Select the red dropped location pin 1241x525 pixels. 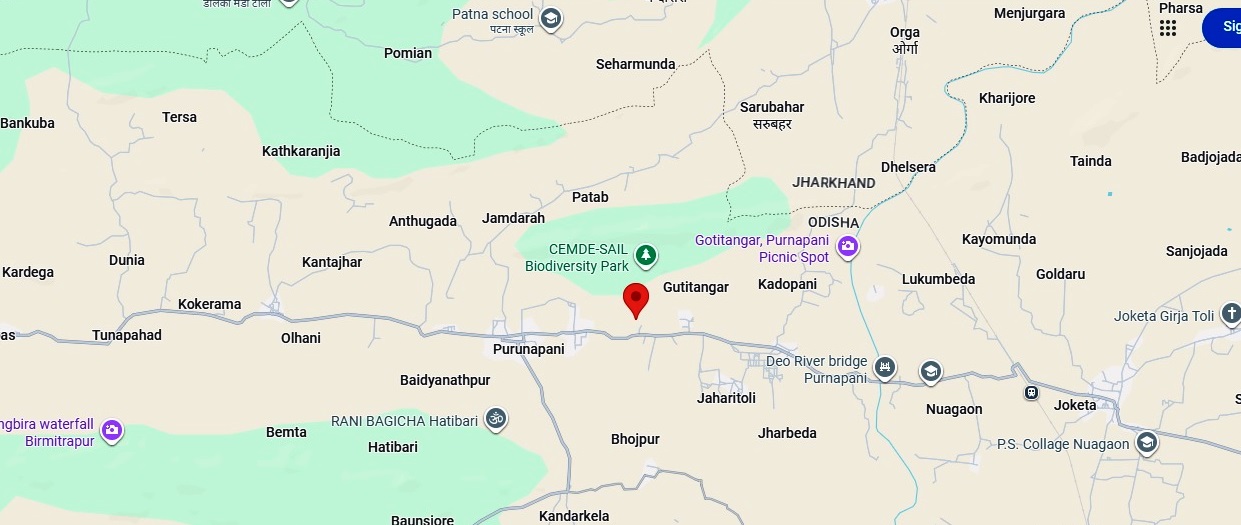click(x=636, y=299)
